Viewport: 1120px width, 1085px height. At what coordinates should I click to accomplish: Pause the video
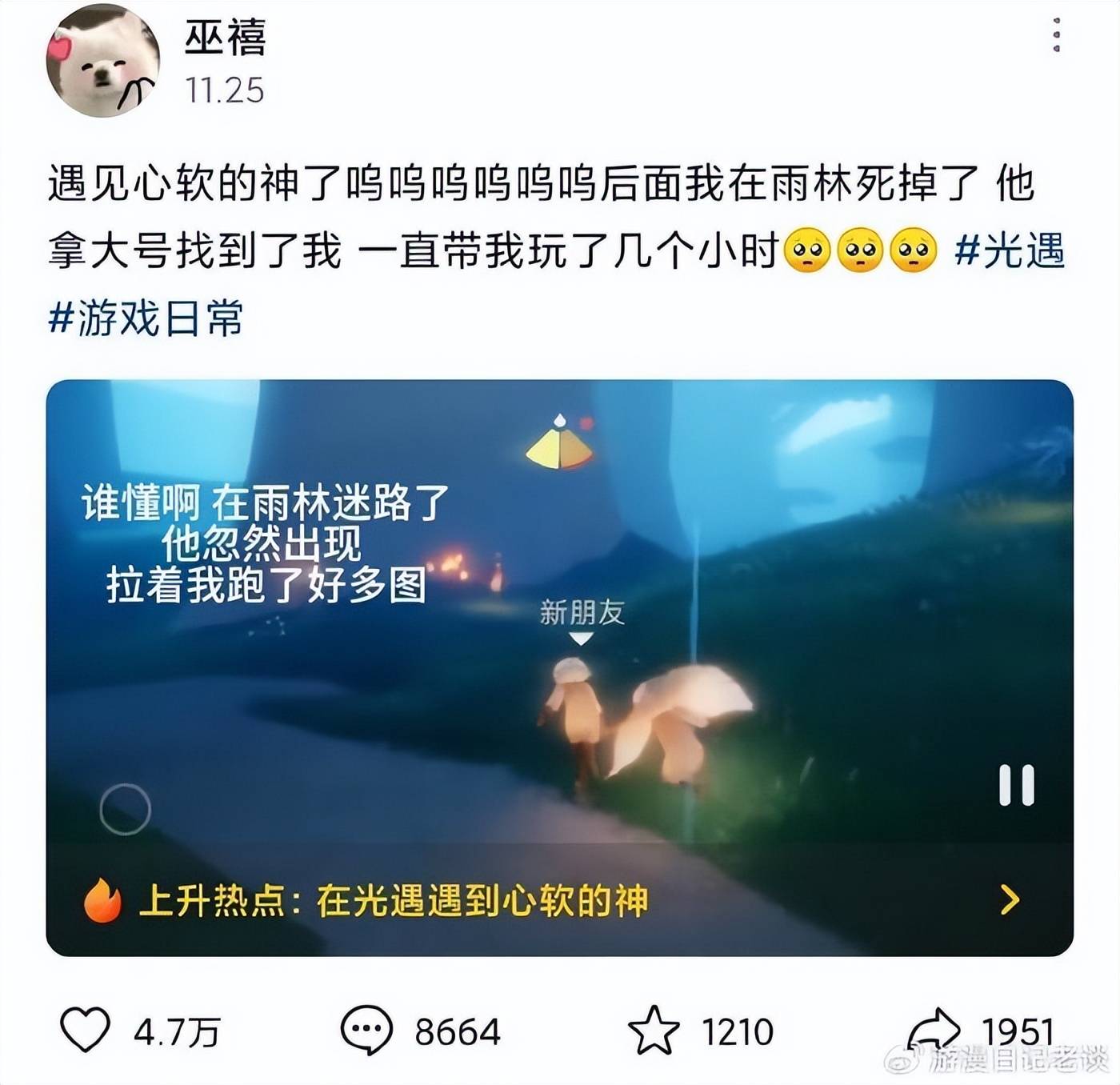coord(1016,785)
